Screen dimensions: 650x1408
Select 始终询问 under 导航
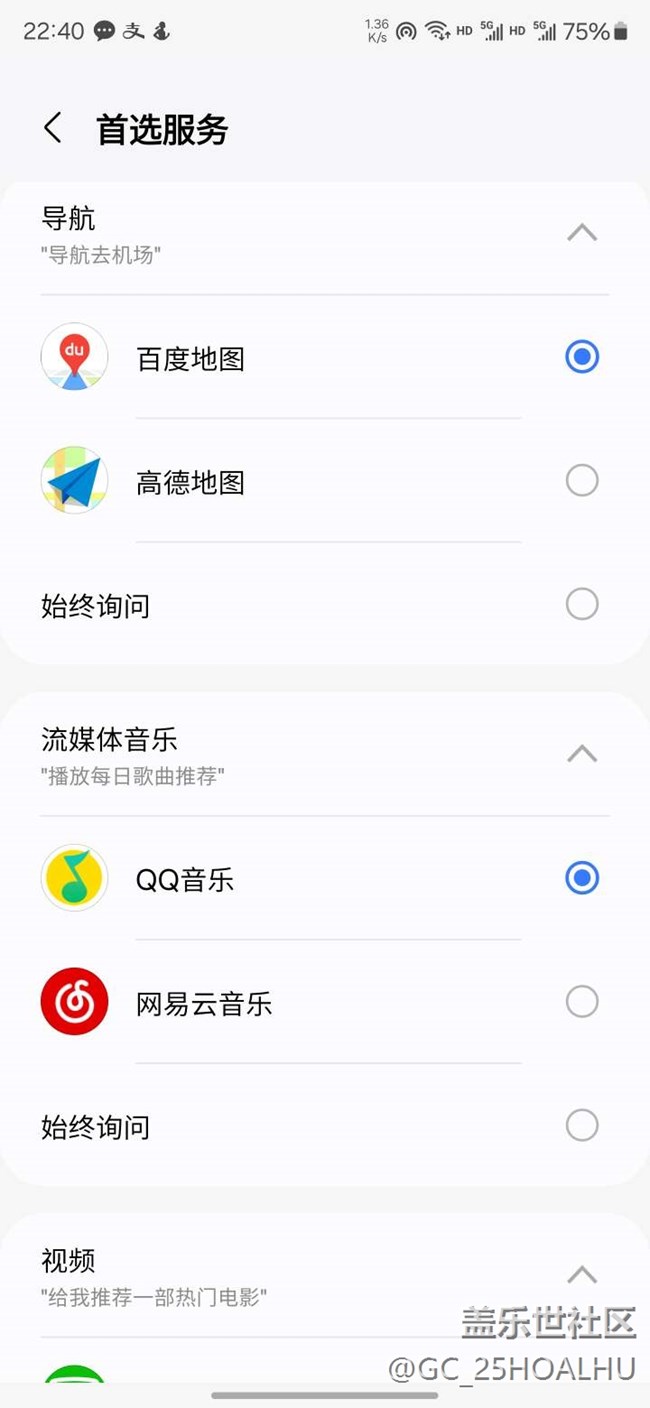582,604
